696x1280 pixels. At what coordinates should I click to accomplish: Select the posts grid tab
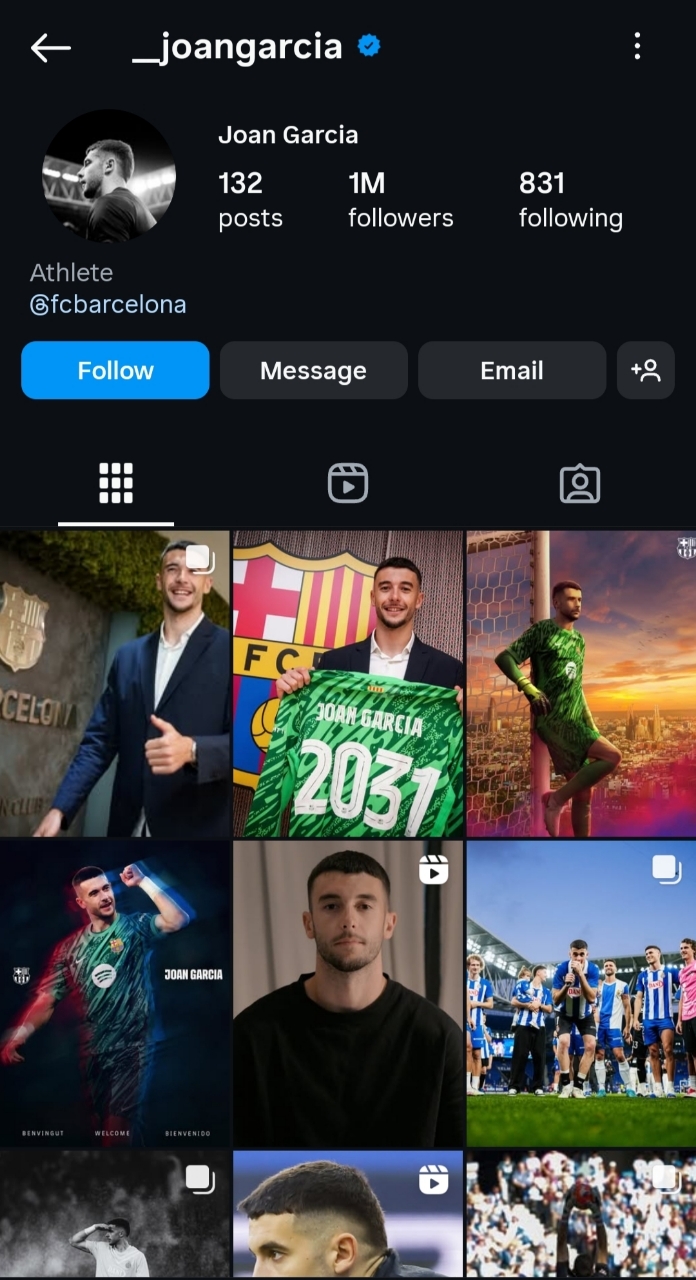[116, 483]
